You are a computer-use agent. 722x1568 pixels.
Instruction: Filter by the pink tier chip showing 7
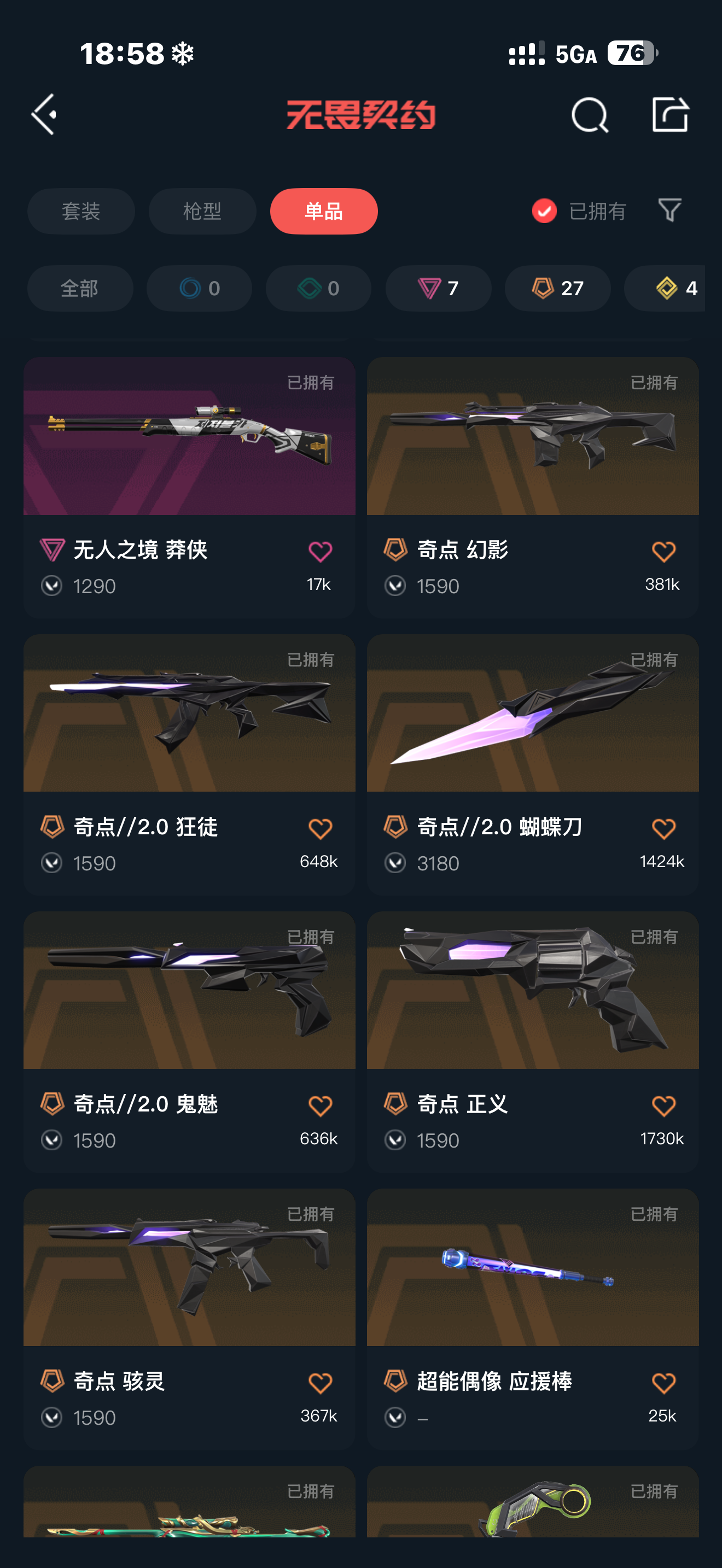coord(438,289)
